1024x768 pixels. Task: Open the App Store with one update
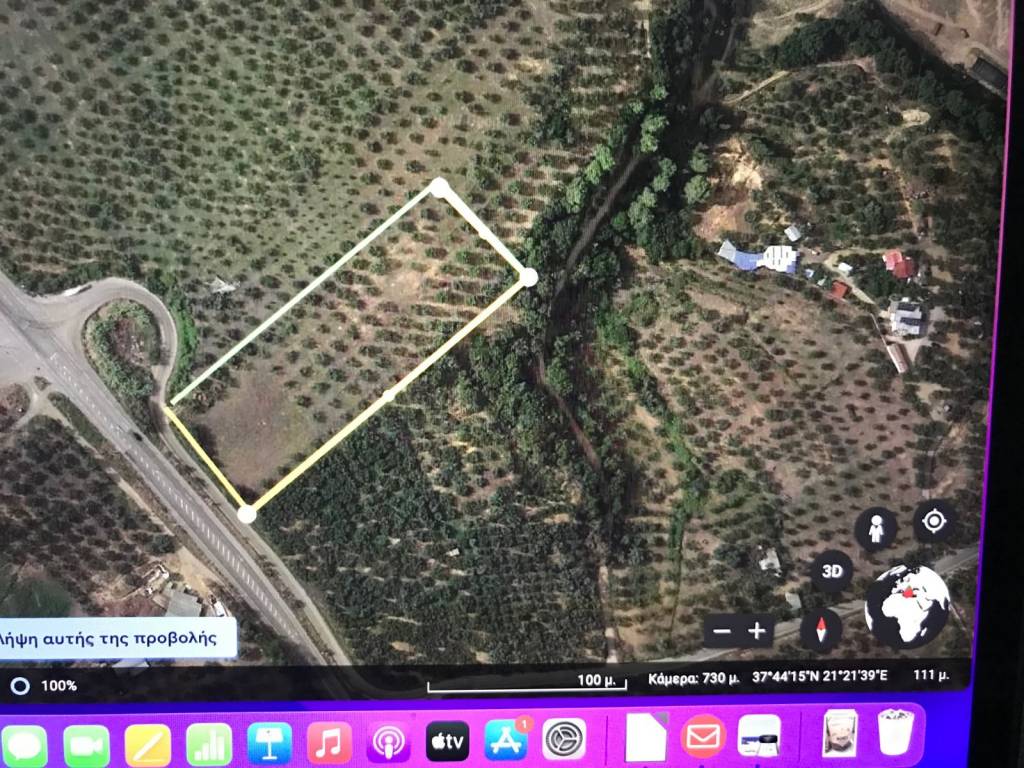(x=506, y=740)
